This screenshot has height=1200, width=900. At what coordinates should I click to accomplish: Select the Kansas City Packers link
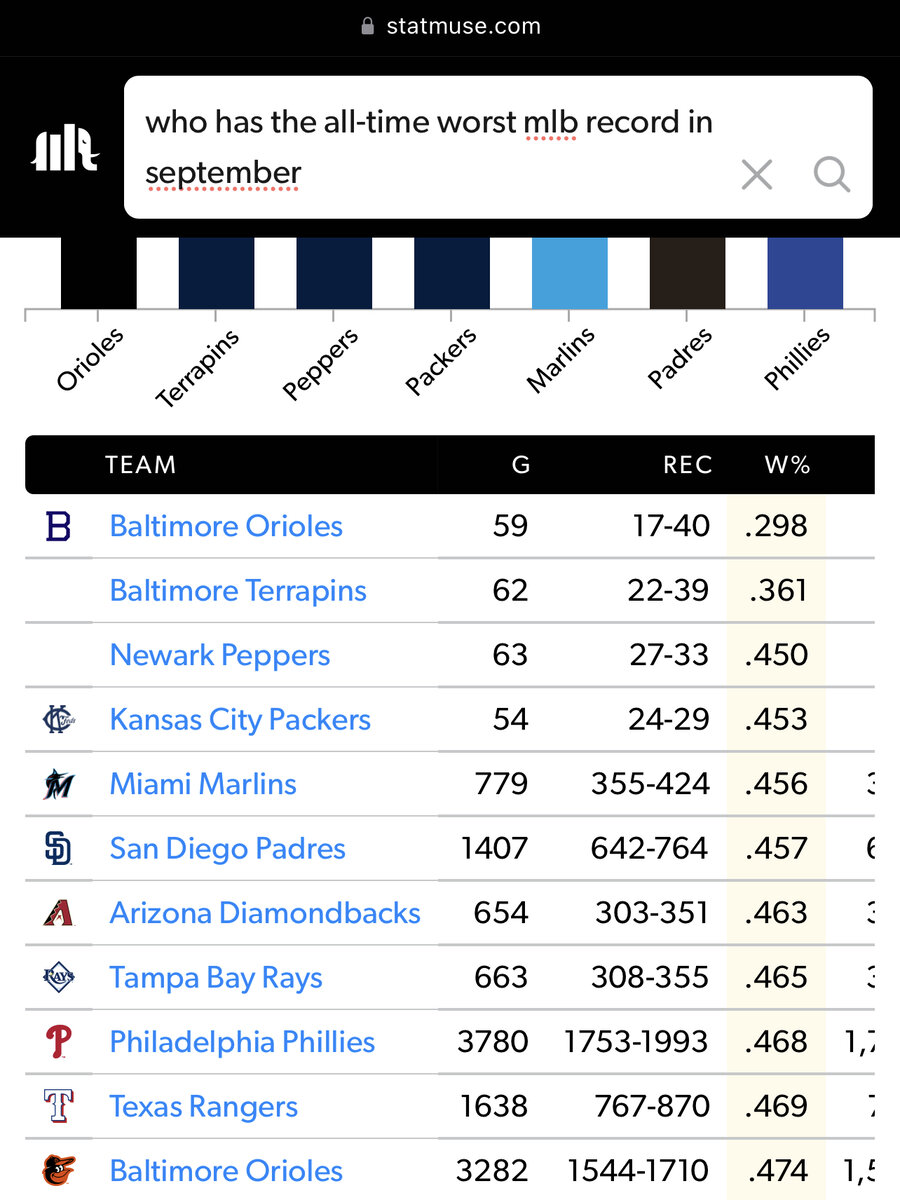(x=240, y=720)
